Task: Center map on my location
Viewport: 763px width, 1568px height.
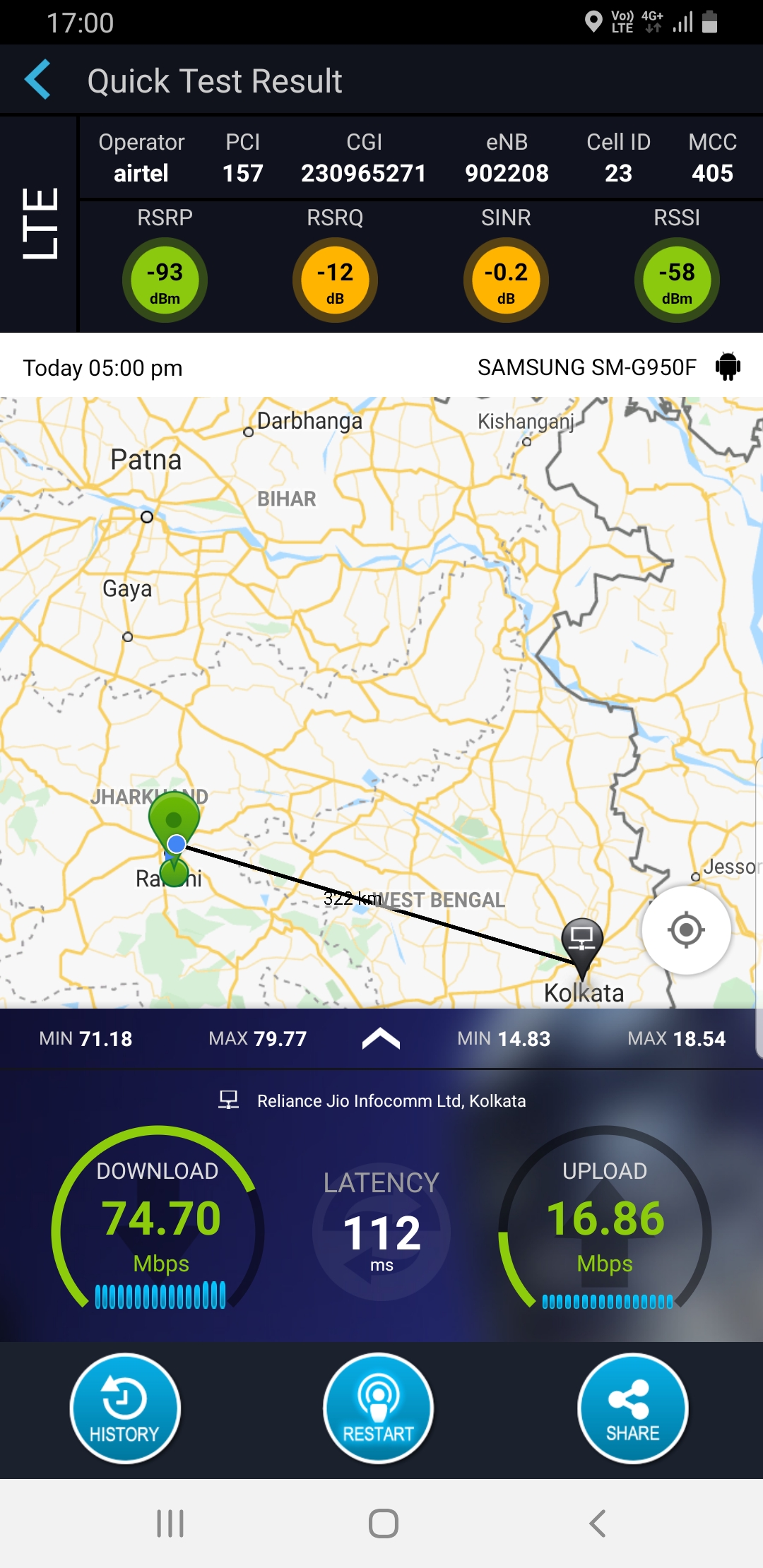Action: [x=686, y=930]
